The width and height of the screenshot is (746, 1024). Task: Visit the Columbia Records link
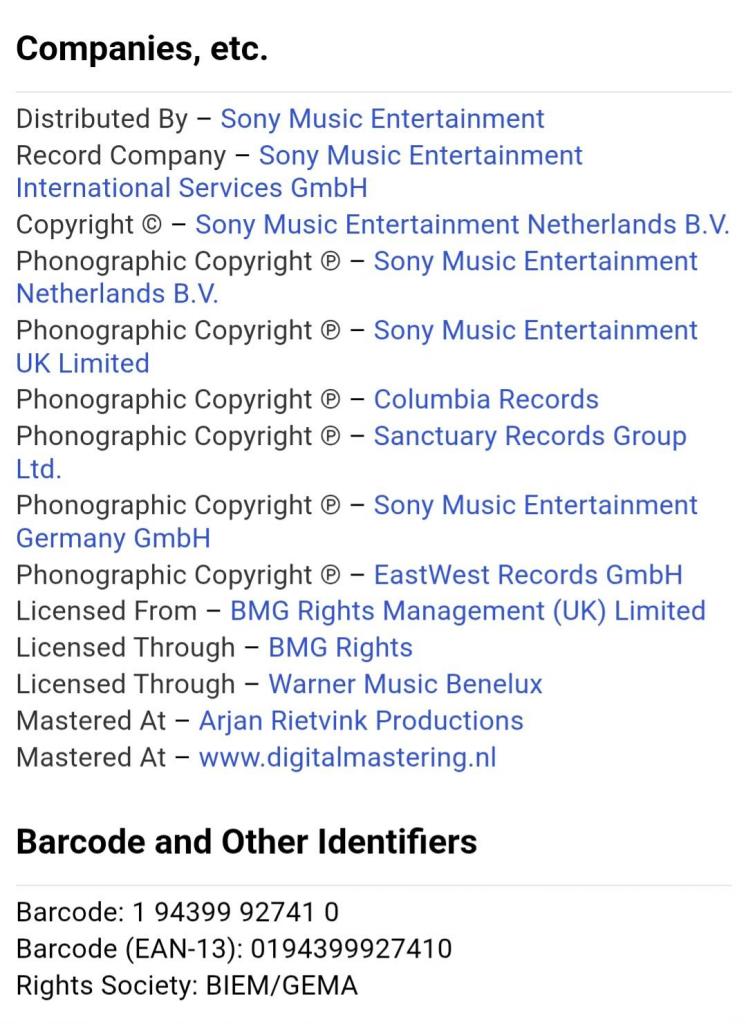pos(486,399)
